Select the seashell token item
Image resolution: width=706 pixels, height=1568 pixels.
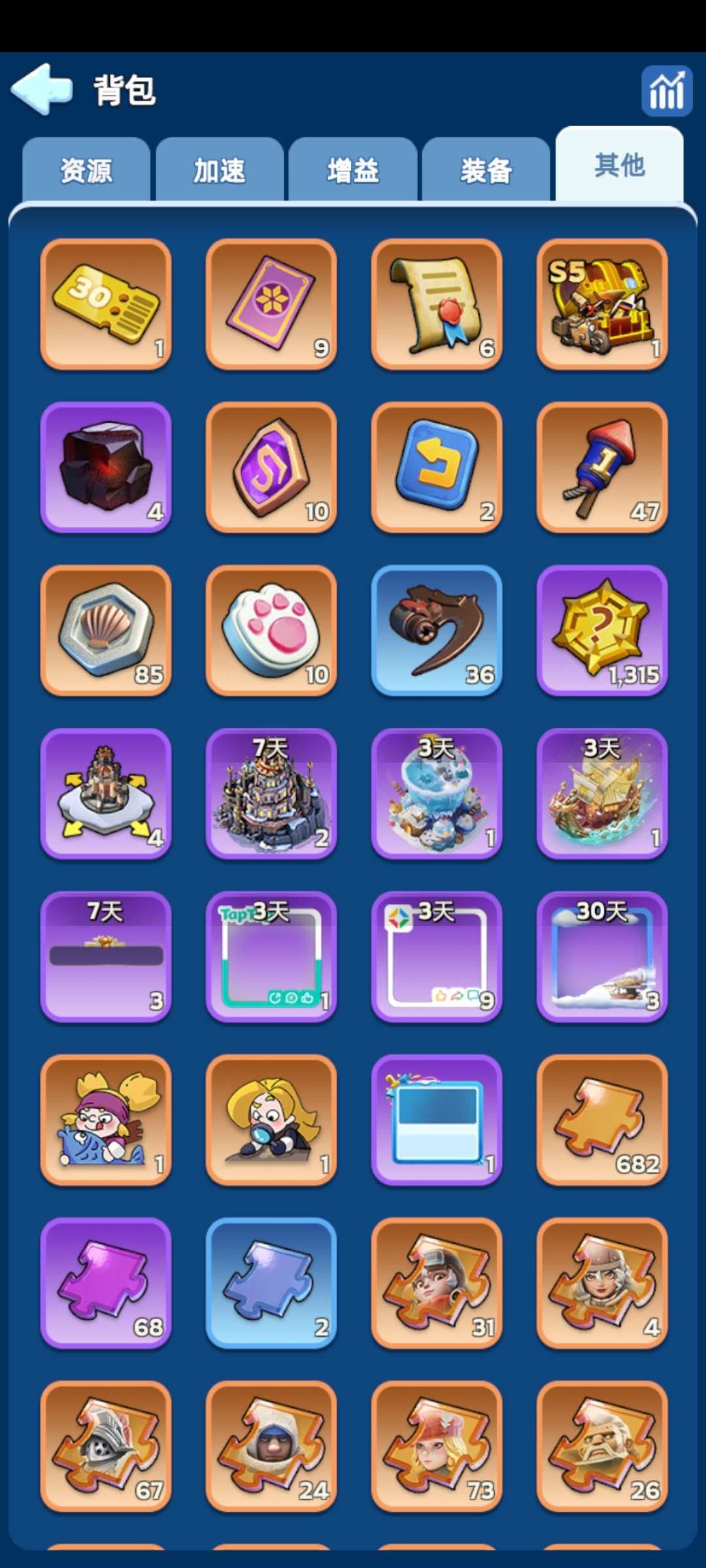pyautogui.click(x=106, y=630)
